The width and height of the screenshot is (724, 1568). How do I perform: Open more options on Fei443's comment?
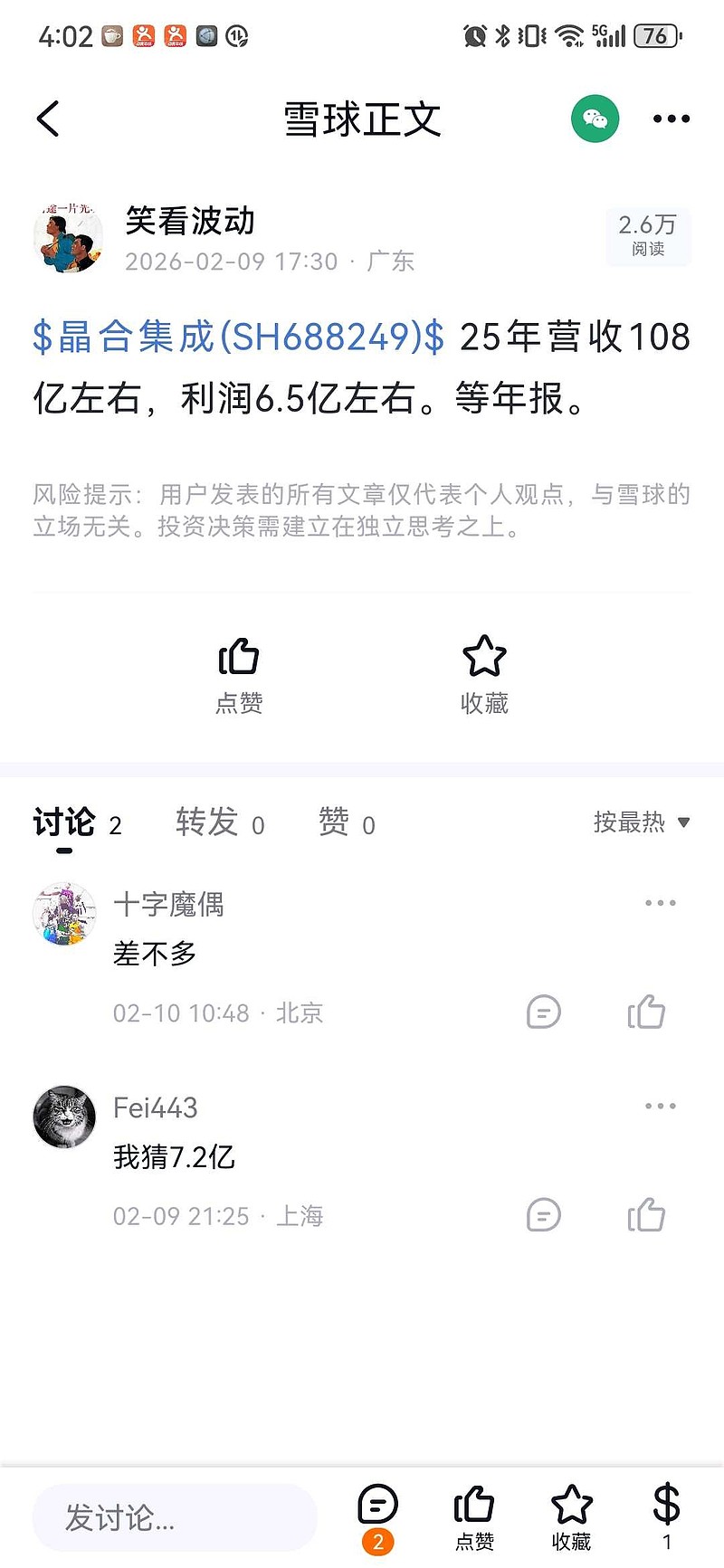pyautogui.click(x=660, y=1106)
